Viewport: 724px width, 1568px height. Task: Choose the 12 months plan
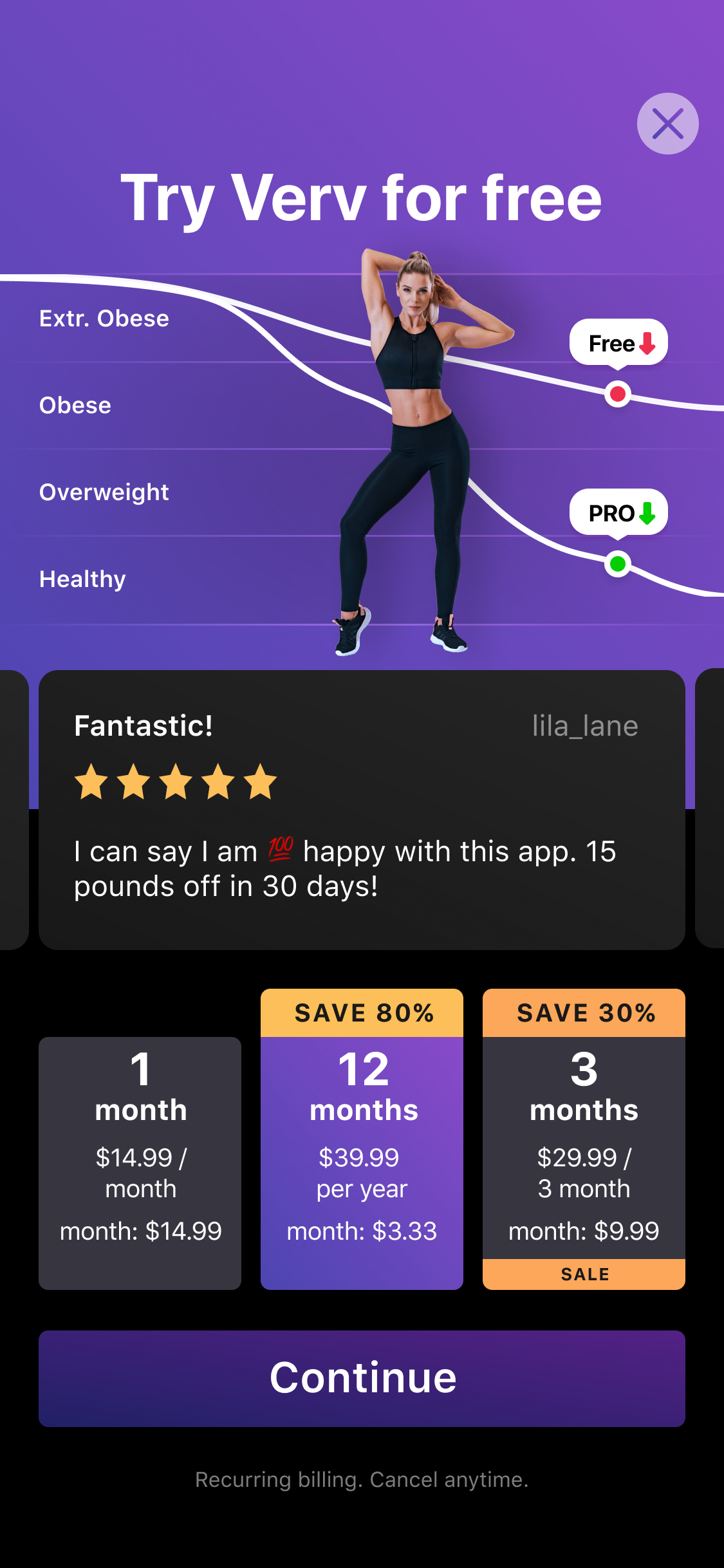[x=362, y=1139]
